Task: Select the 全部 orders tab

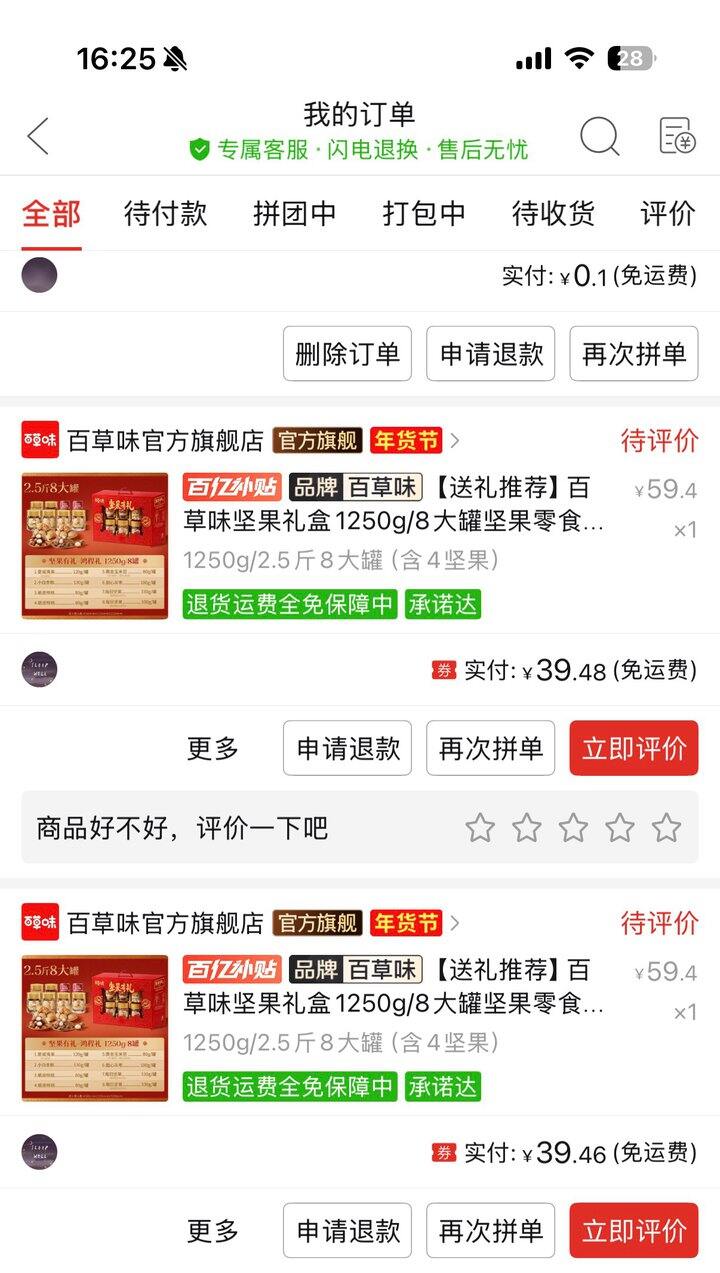Action: pos(51,213)
